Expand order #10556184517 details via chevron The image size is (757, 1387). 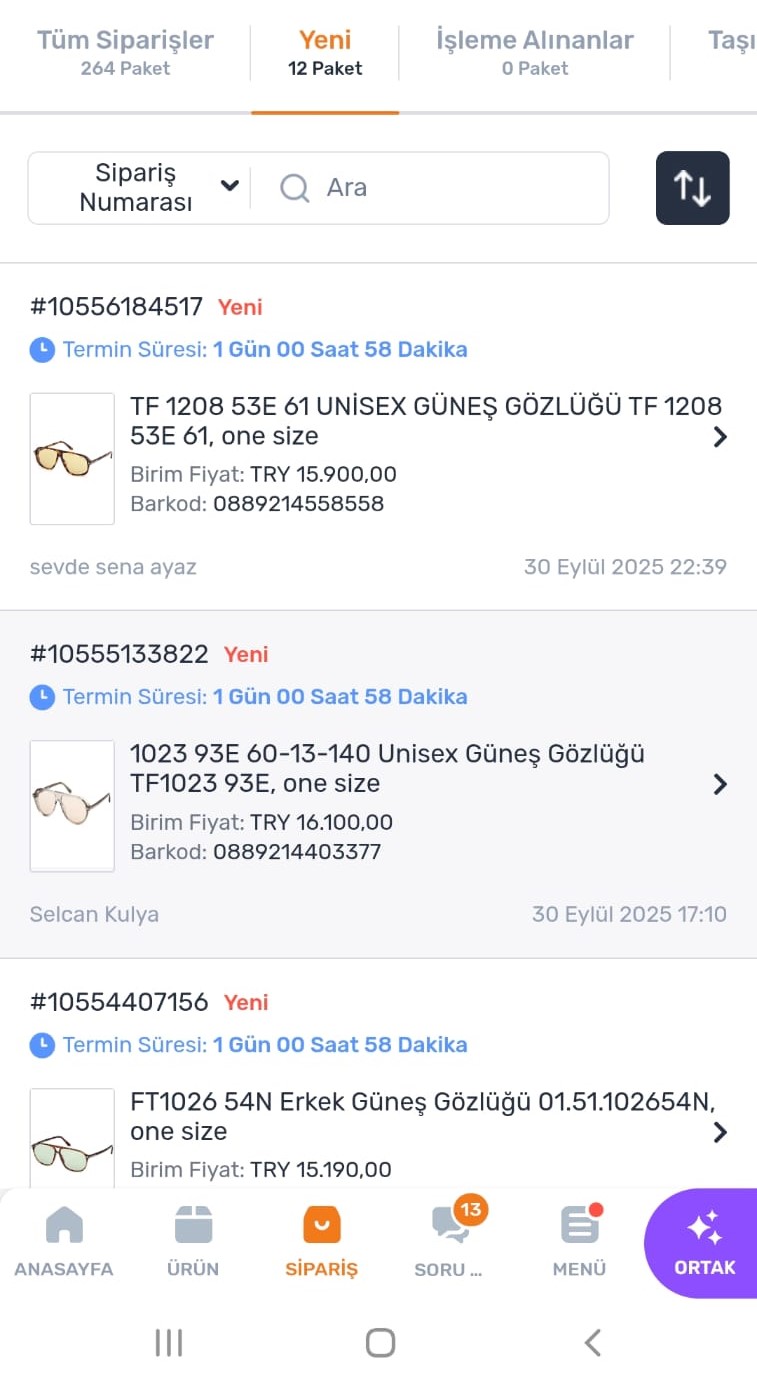(x=720, y=437)
